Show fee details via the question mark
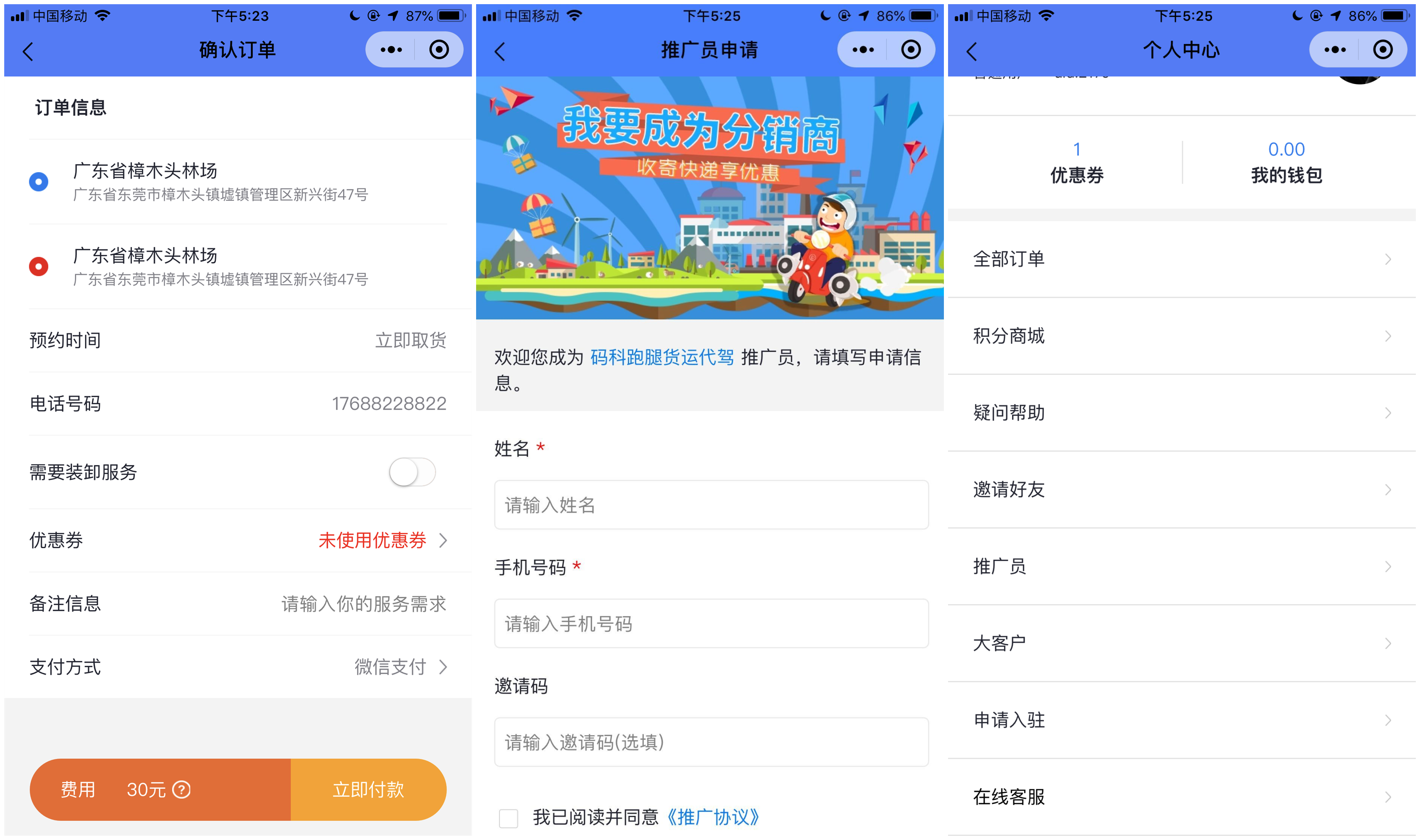Screen dimensions: 1420x840 tap(182, 789)
